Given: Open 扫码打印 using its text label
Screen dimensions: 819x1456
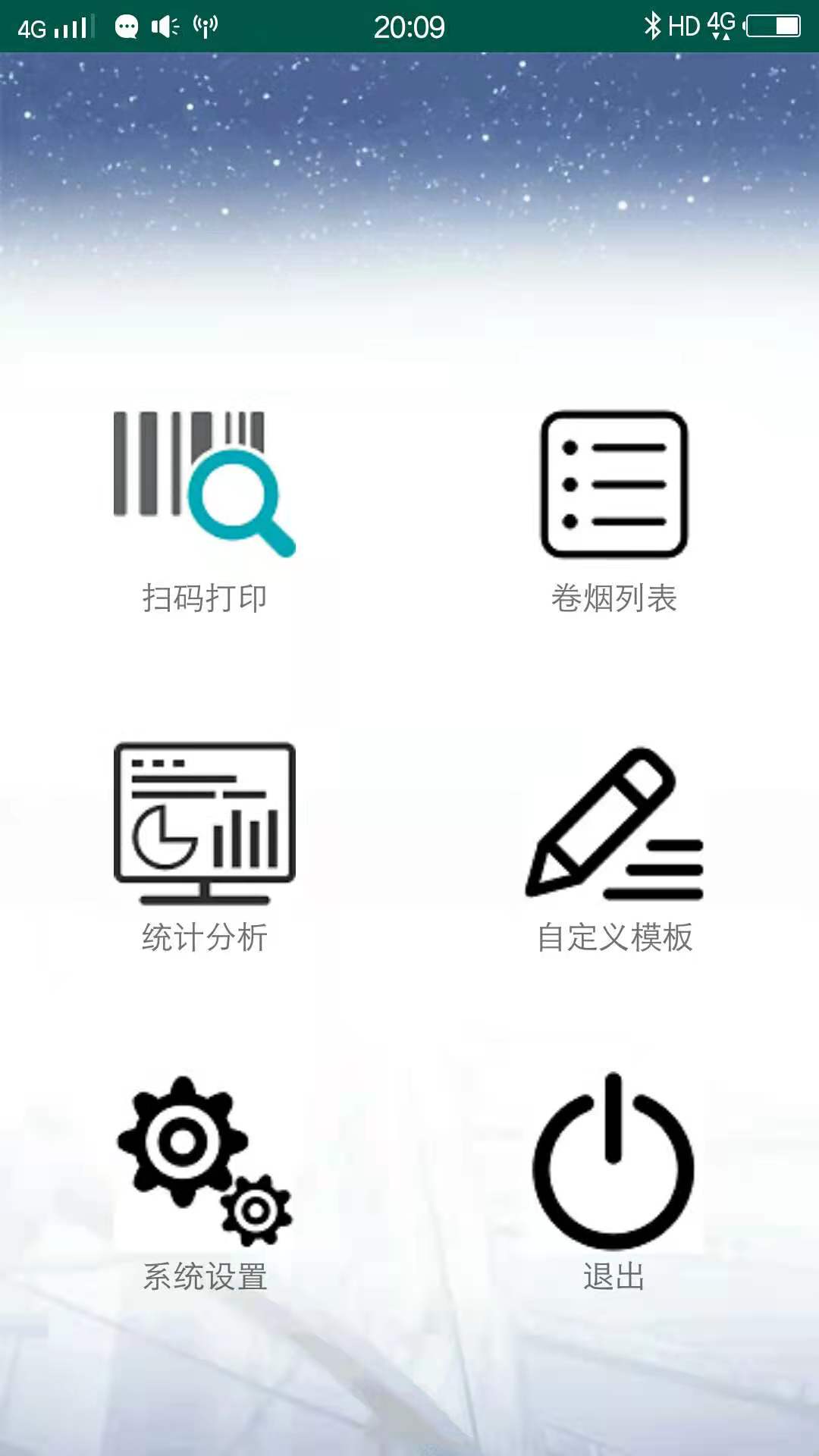Looking at the screenshot, I should [205, 599].
